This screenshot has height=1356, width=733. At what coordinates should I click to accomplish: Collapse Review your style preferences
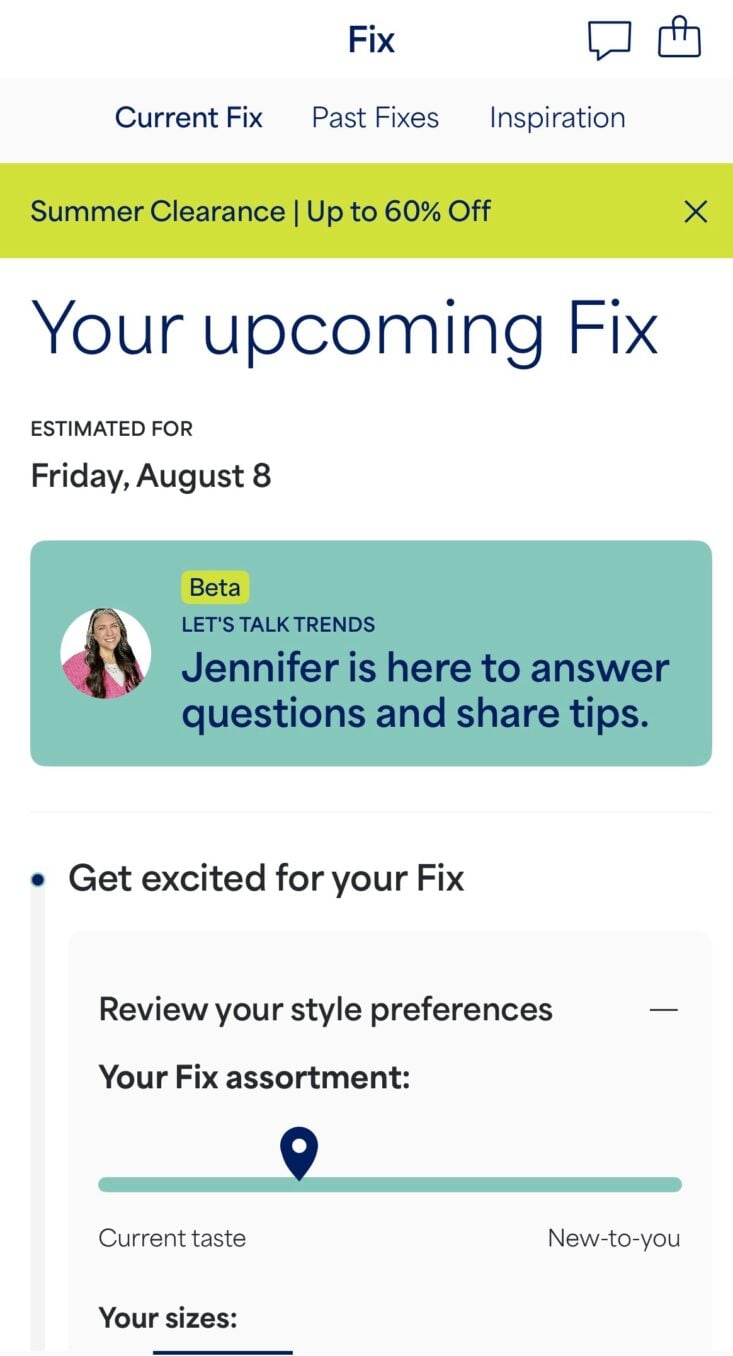point(663,1010)
